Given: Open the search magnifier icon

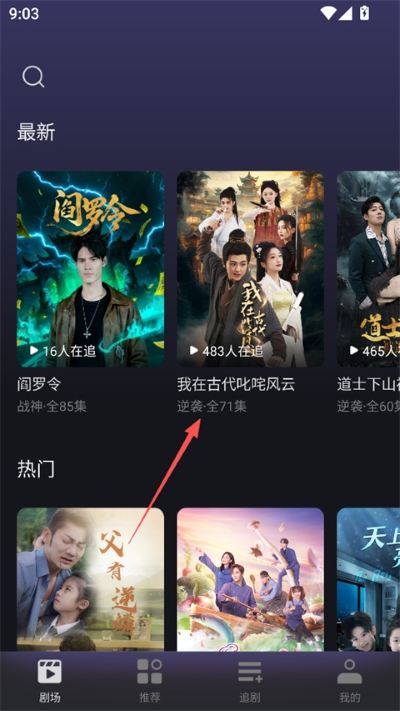Looking at the screenshot, I should point(33,77).
